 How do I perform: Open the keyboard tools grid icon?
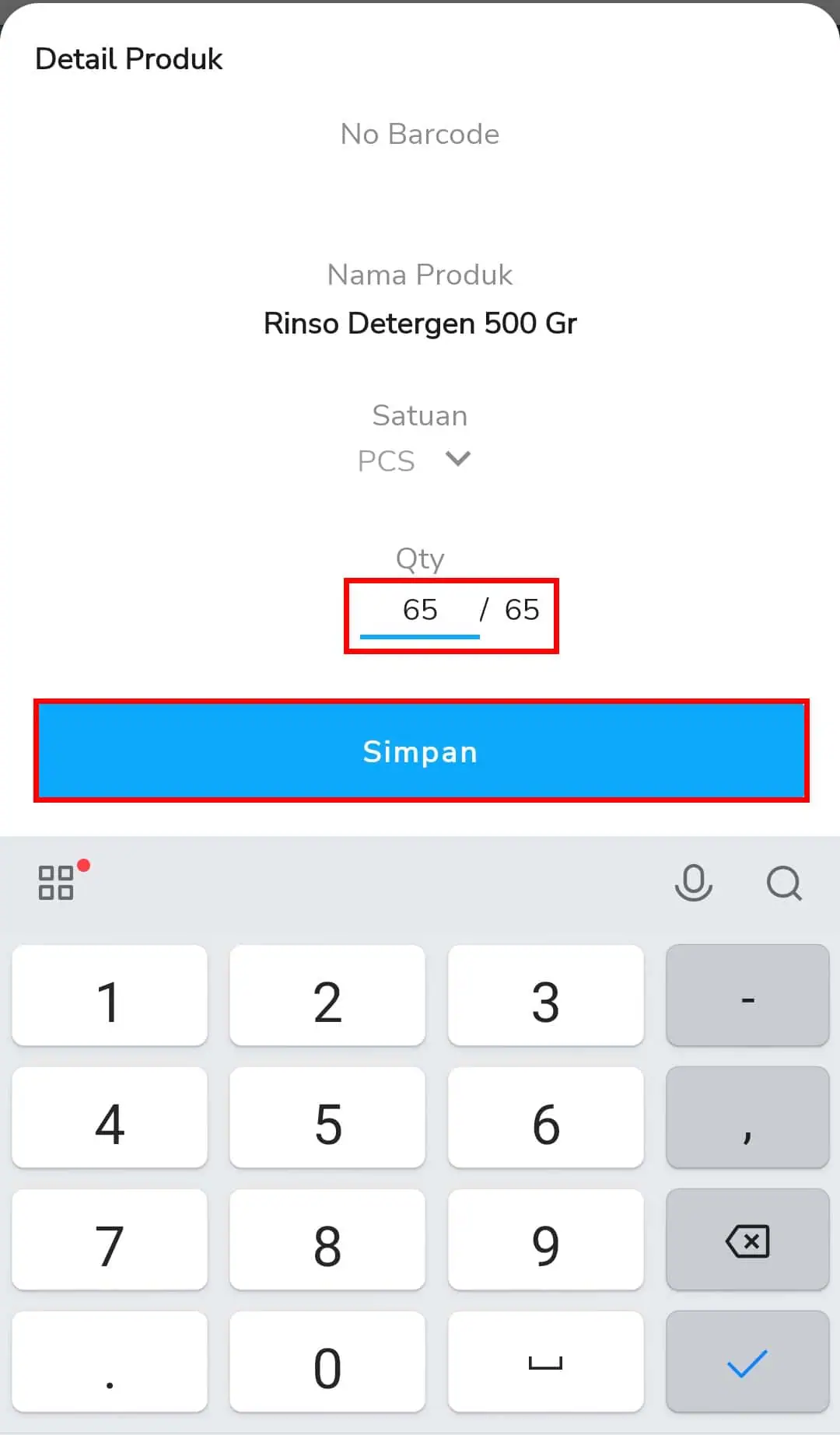(57, 883)
